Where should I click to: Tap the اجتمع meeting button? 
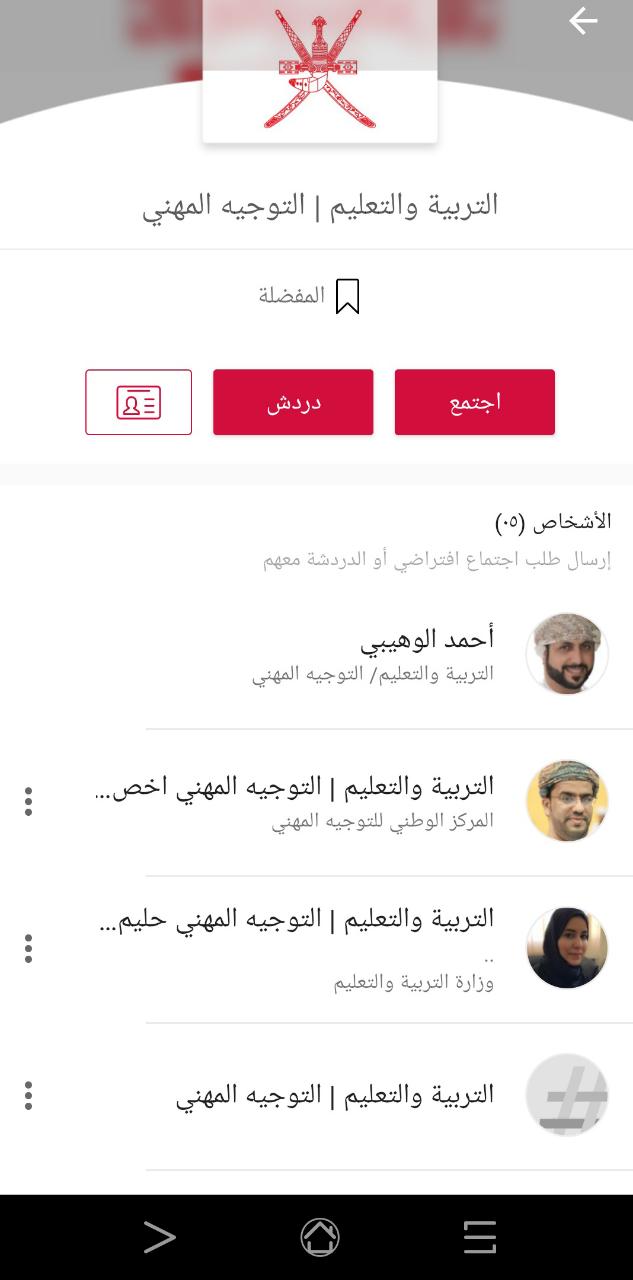tap(474, 402)
